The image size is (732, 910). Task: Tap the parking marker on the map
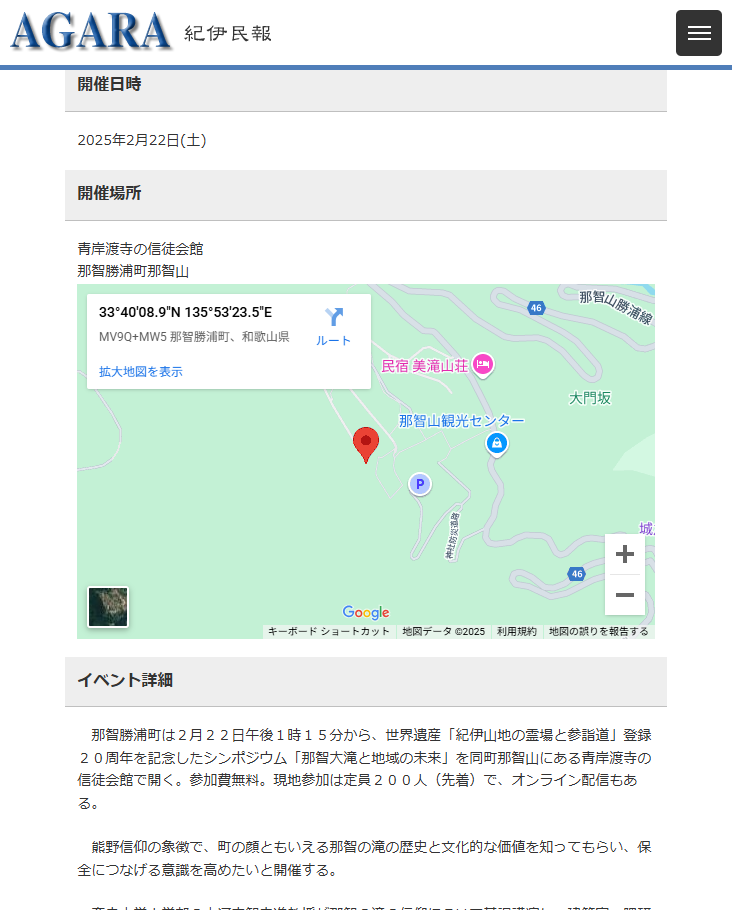click(x=420, y=485)
